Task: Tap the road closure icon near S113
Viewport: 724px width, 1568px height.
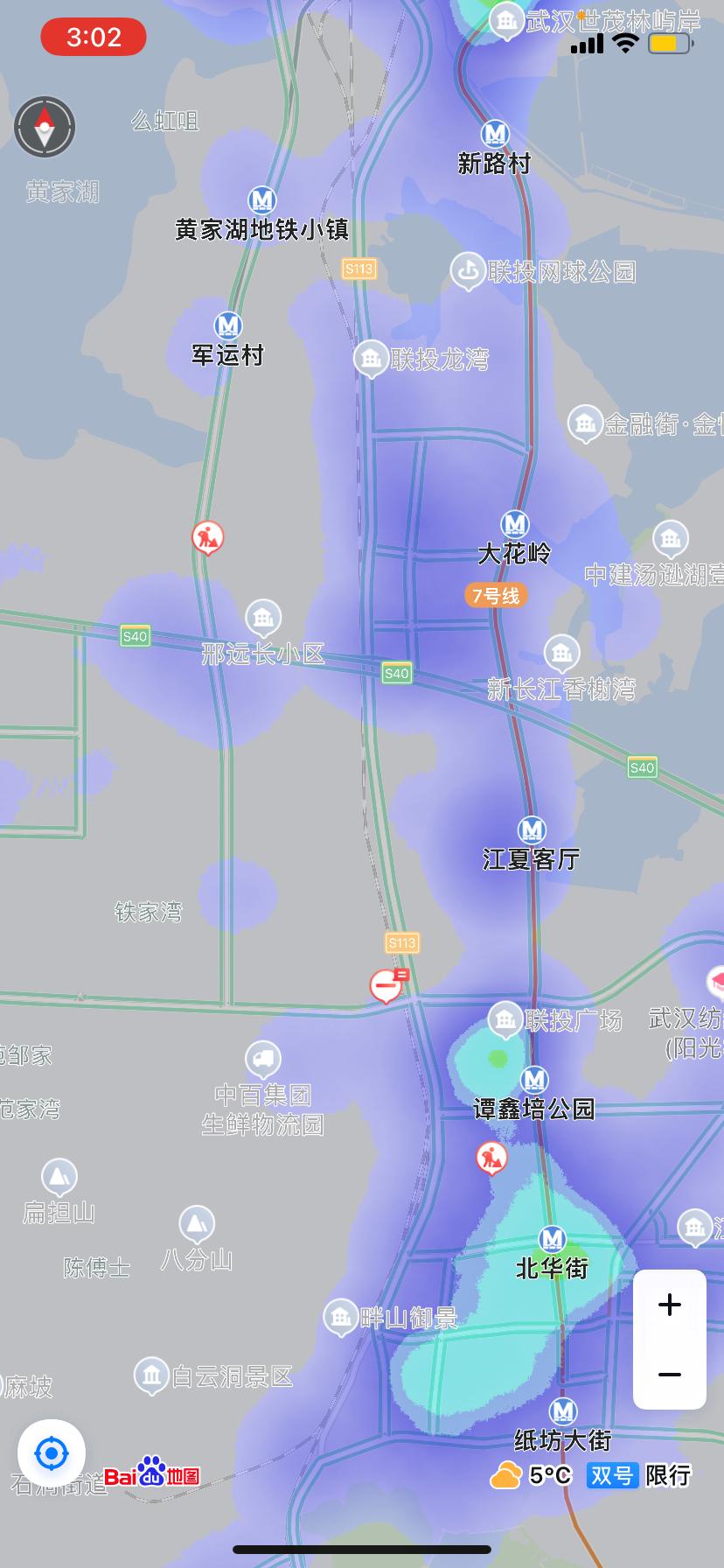Action: pyautogui.click(x=386, y=986)
